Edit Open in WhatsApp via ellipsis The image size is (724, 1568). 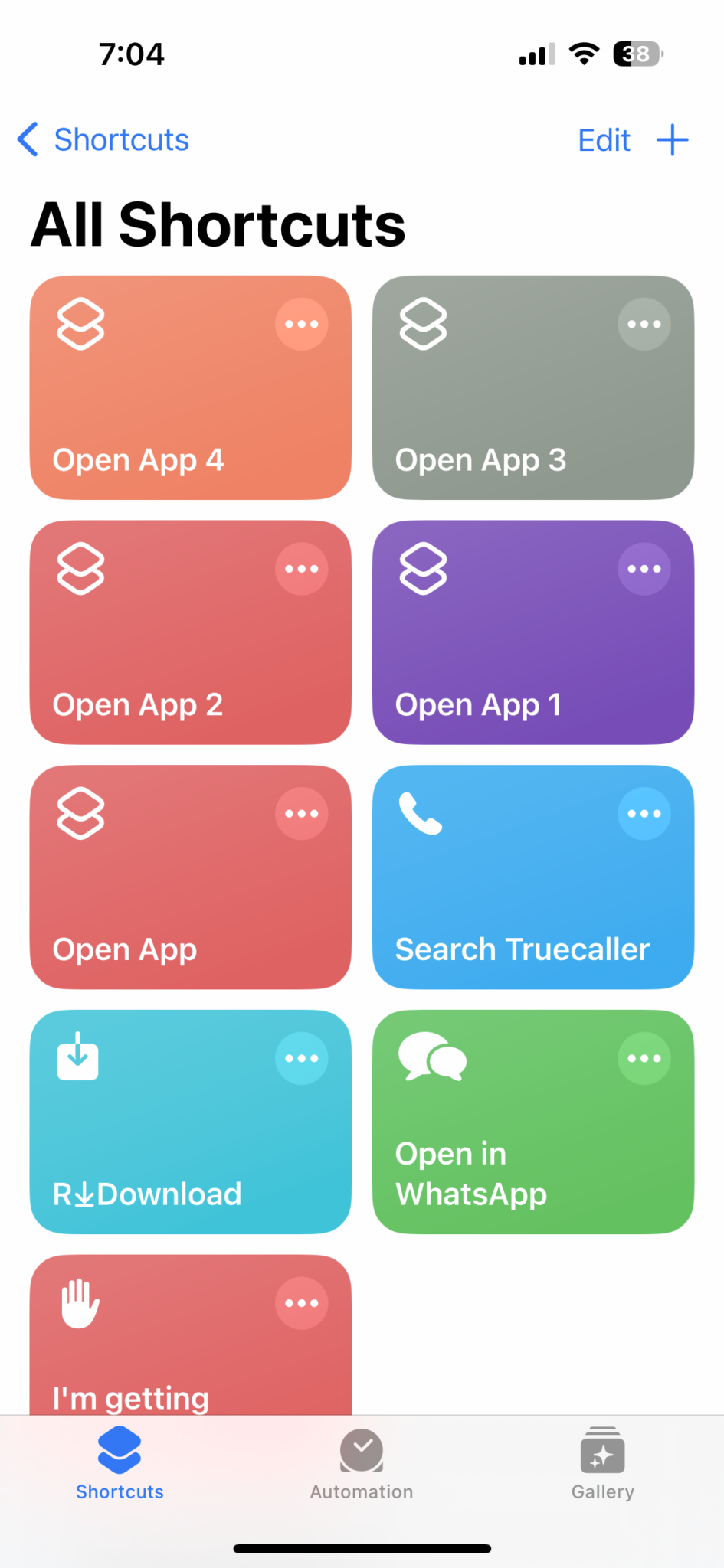pyautogui.click(x=644, y=1059)
